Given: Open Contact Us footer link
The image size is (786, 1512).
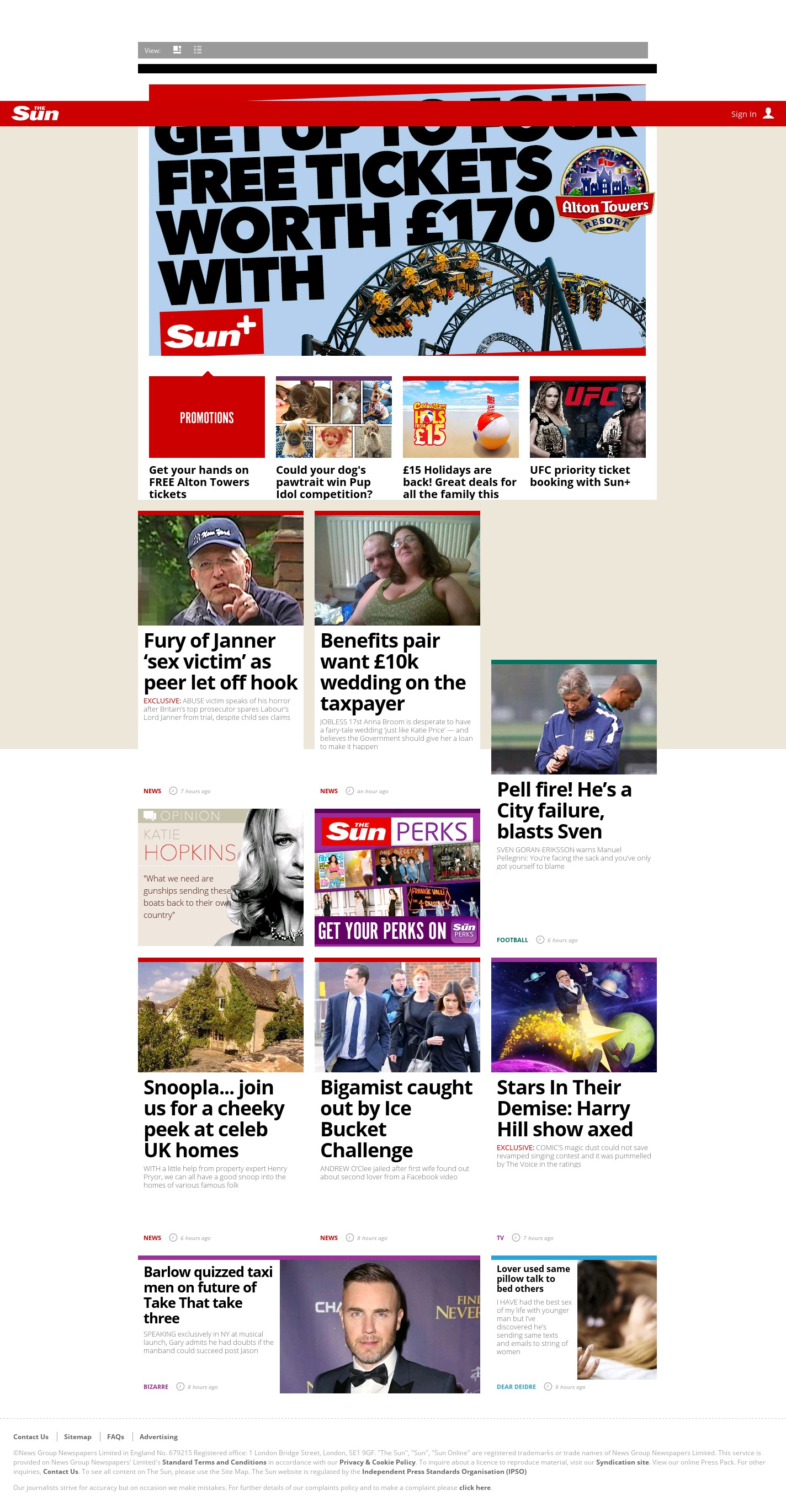Looking at the screenshot, I should tap(30, 1436).
